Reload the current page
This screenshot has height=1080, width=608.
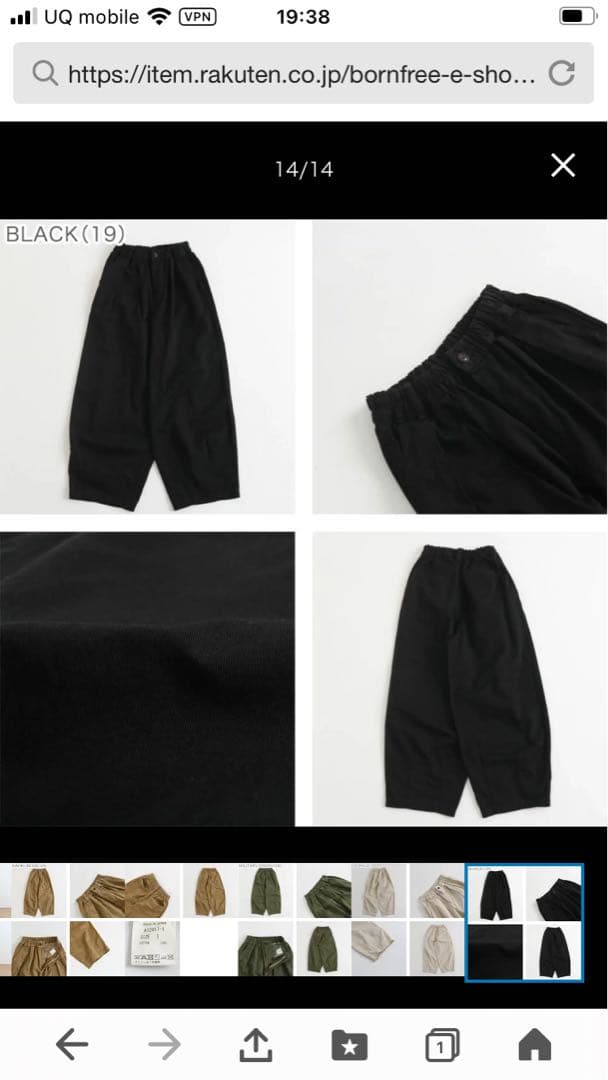point(562,73)
